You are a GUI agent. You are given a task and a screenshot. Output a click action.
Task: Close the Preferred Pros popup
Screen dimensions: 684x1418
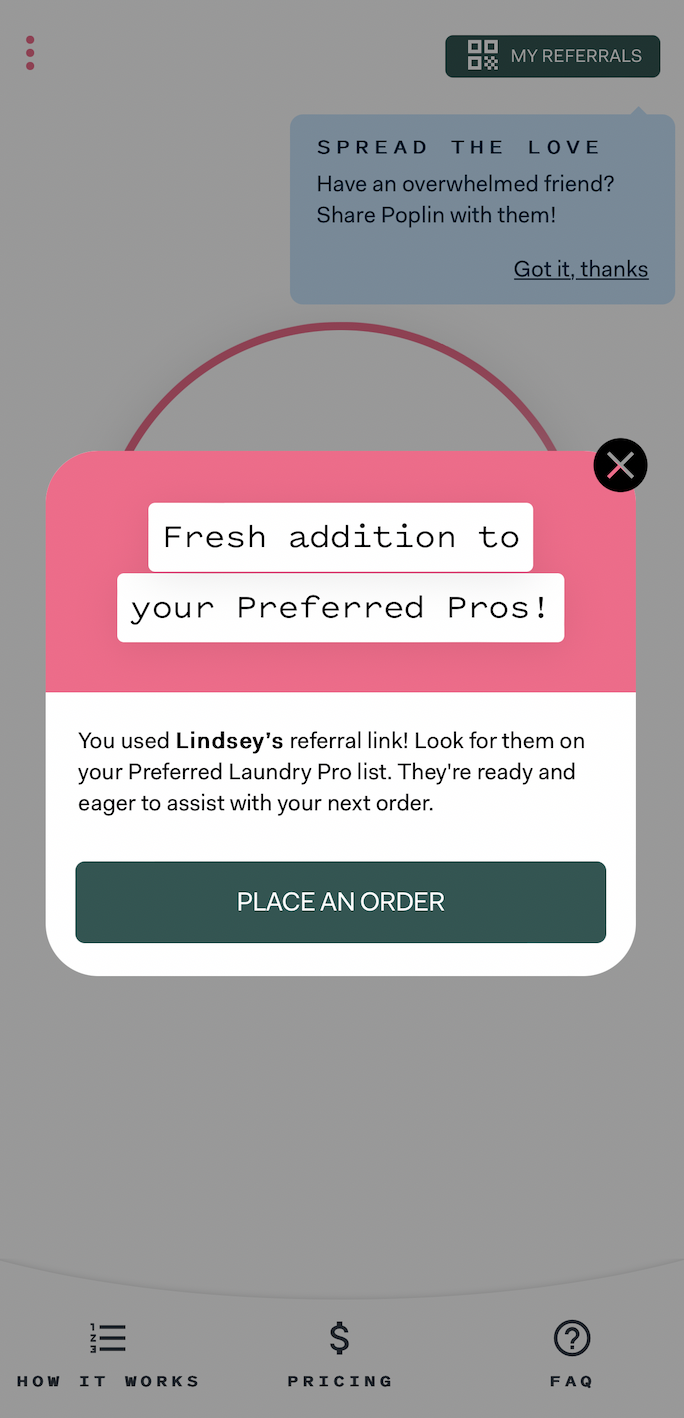(620, 465)
